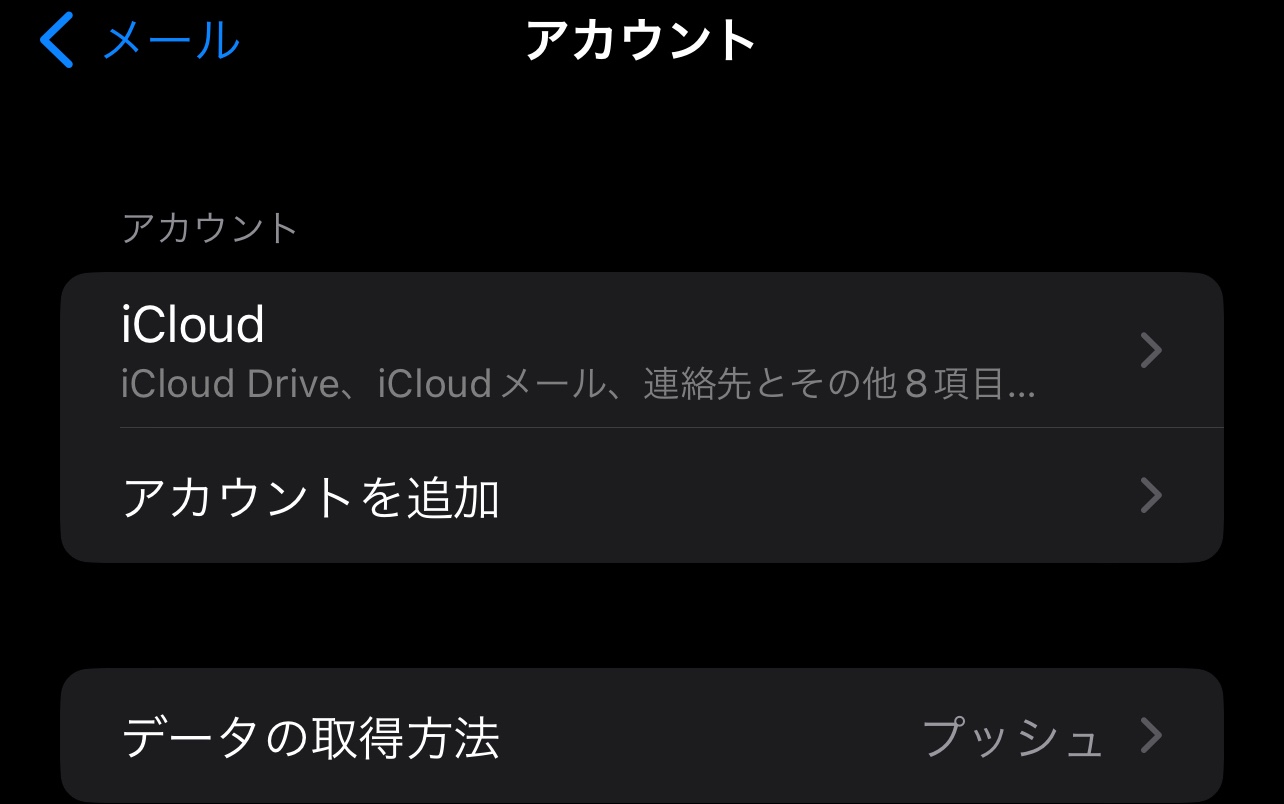The width and height of the screenshot is (1284, 804).
Task: Open データの取得方法 settings
Action: 640,737
